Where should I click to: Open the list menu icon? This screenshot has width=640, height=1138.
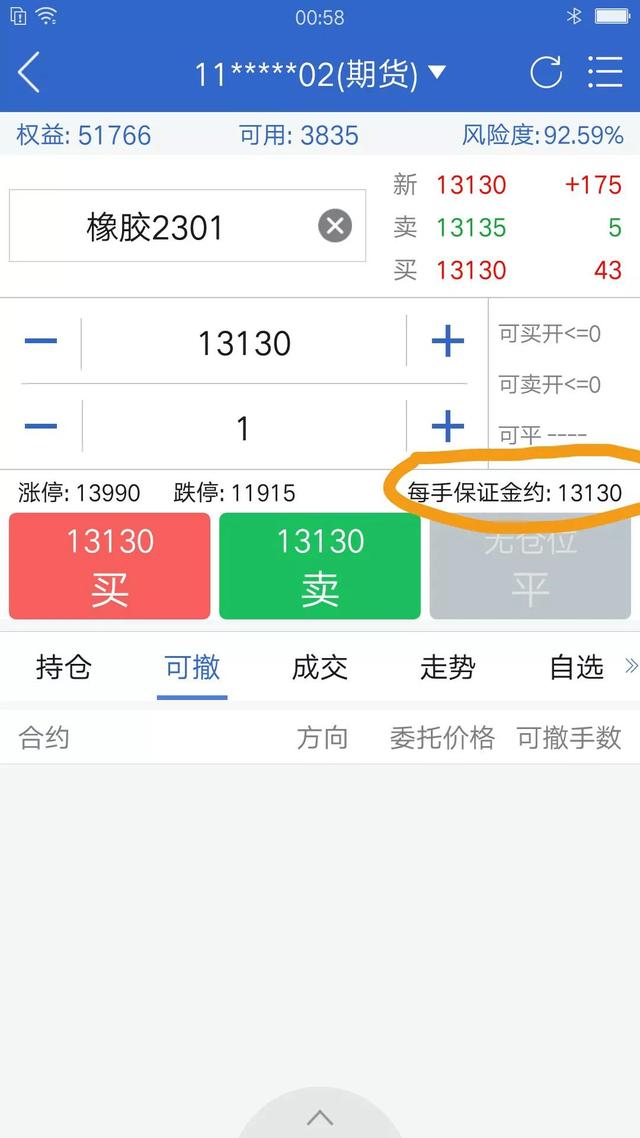(x=605, y=73)
